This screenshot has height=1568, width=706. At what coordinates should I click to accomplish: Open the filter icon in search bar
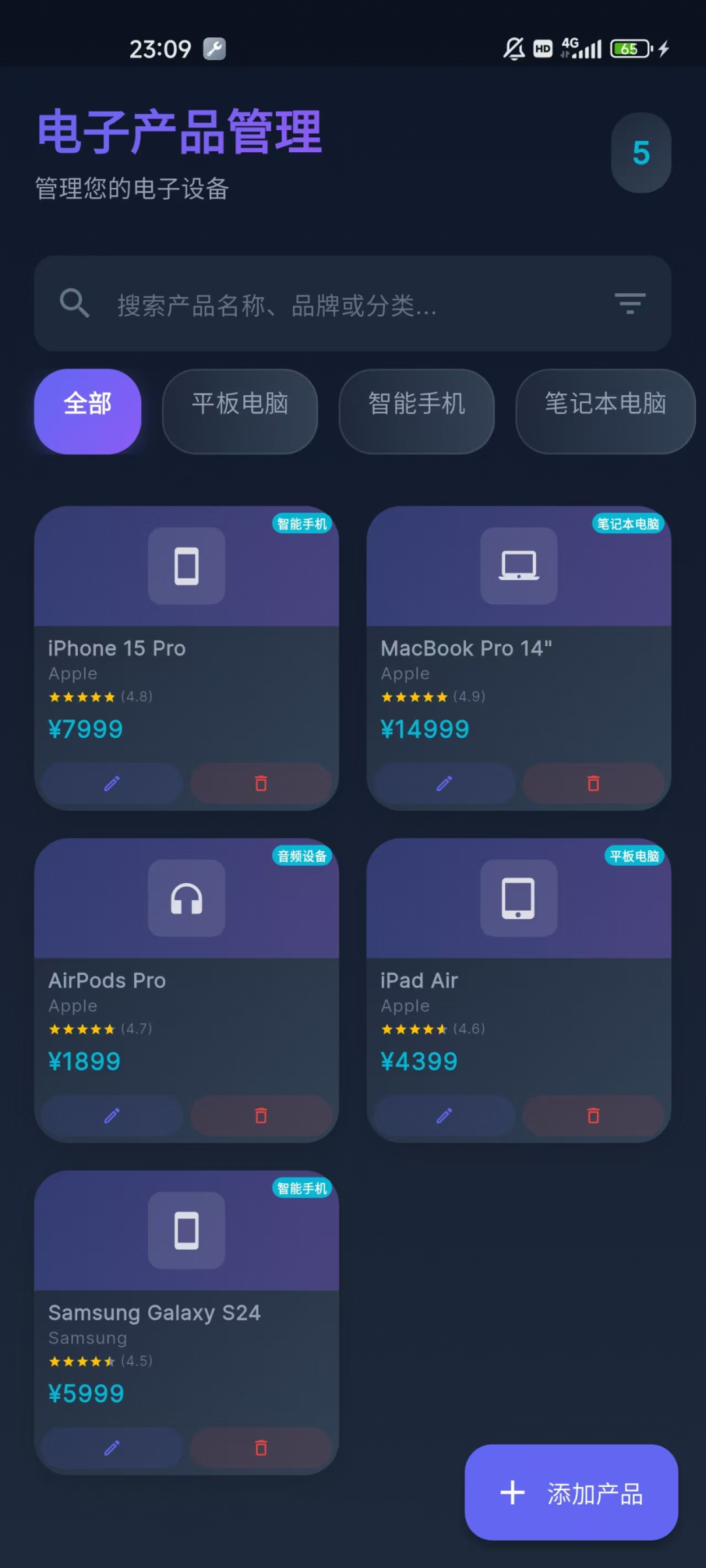pos(630,304)
